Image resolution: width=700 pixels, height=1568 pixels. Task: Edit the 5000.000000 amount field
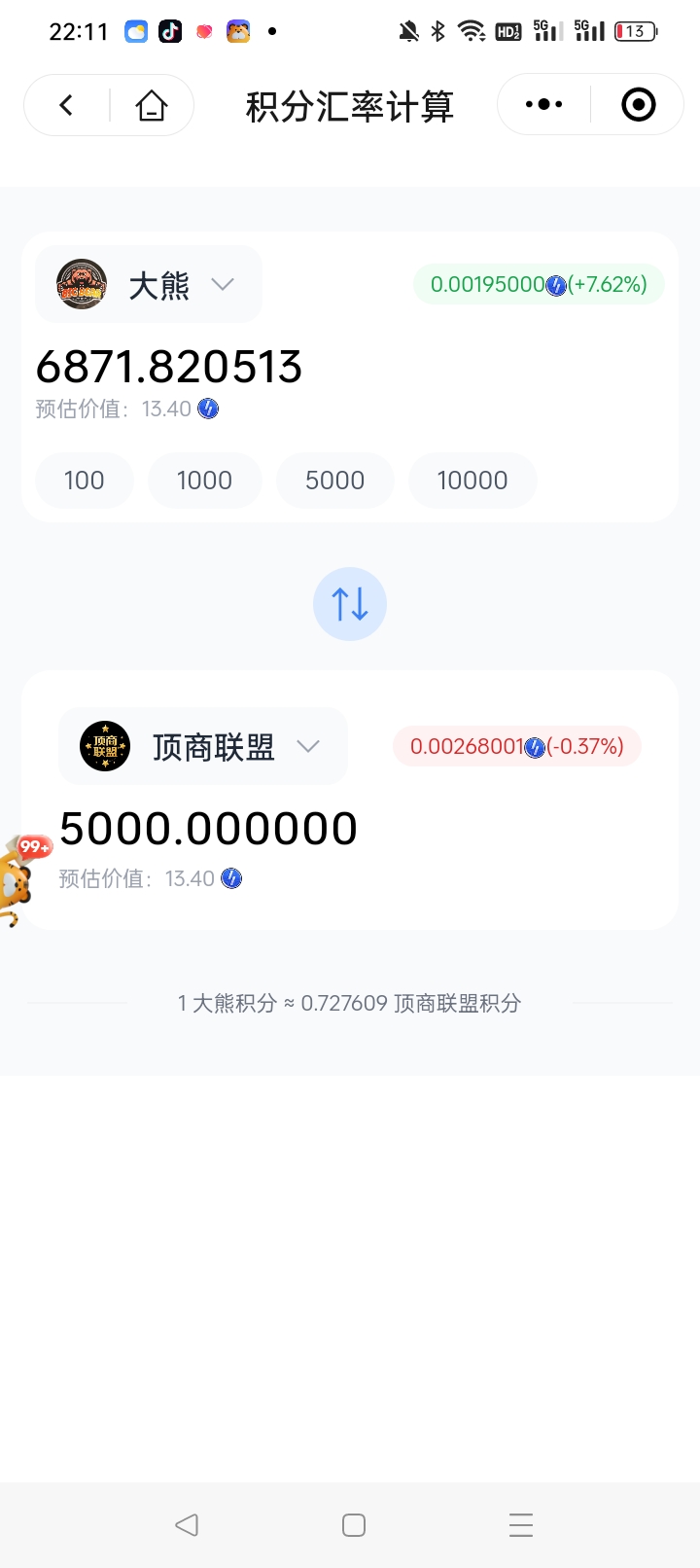pyautogui.click(x=209, y=829)
